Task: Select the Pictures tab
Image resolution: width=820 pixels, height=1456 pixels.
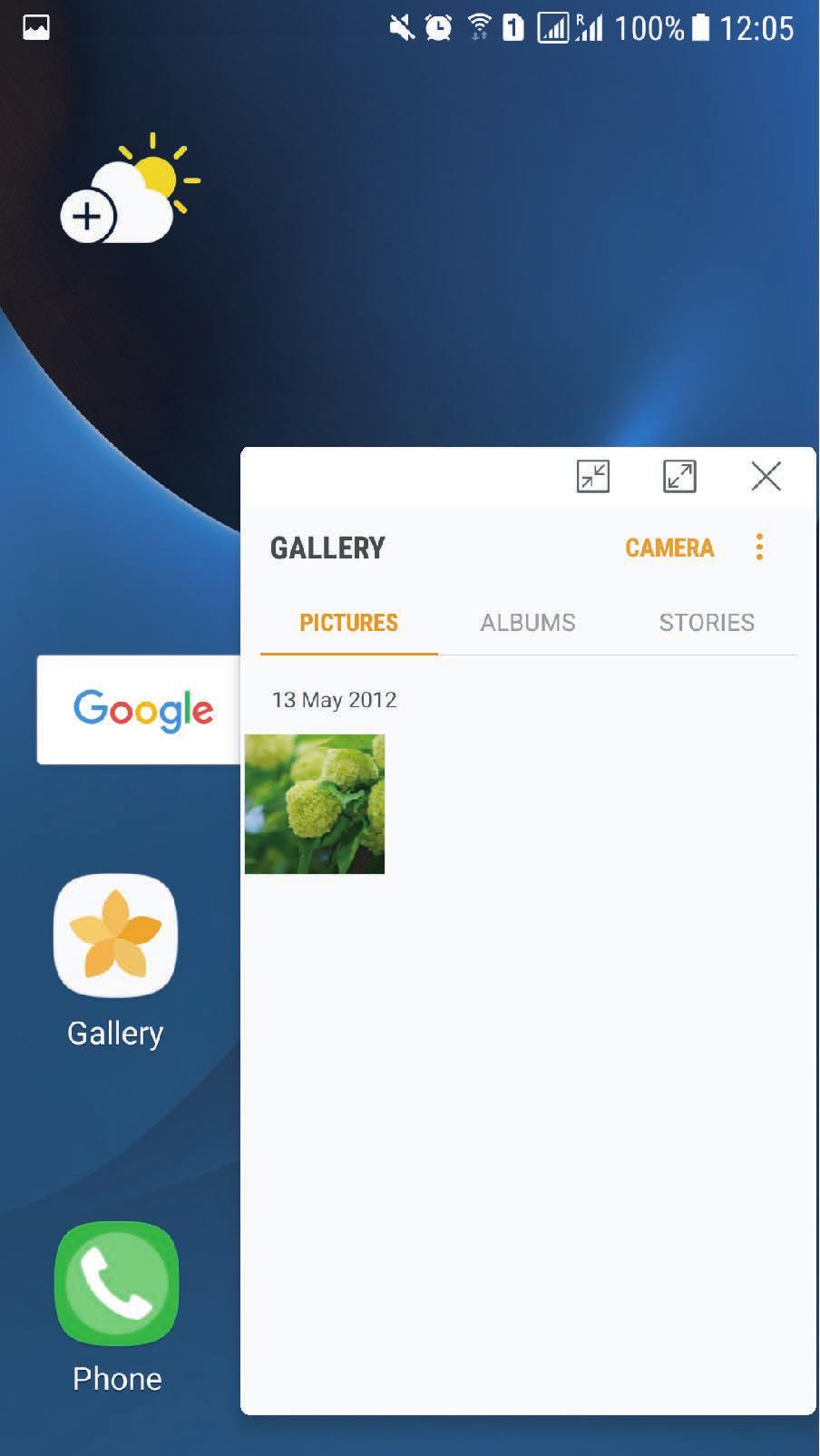Action: tap(348, 623)
